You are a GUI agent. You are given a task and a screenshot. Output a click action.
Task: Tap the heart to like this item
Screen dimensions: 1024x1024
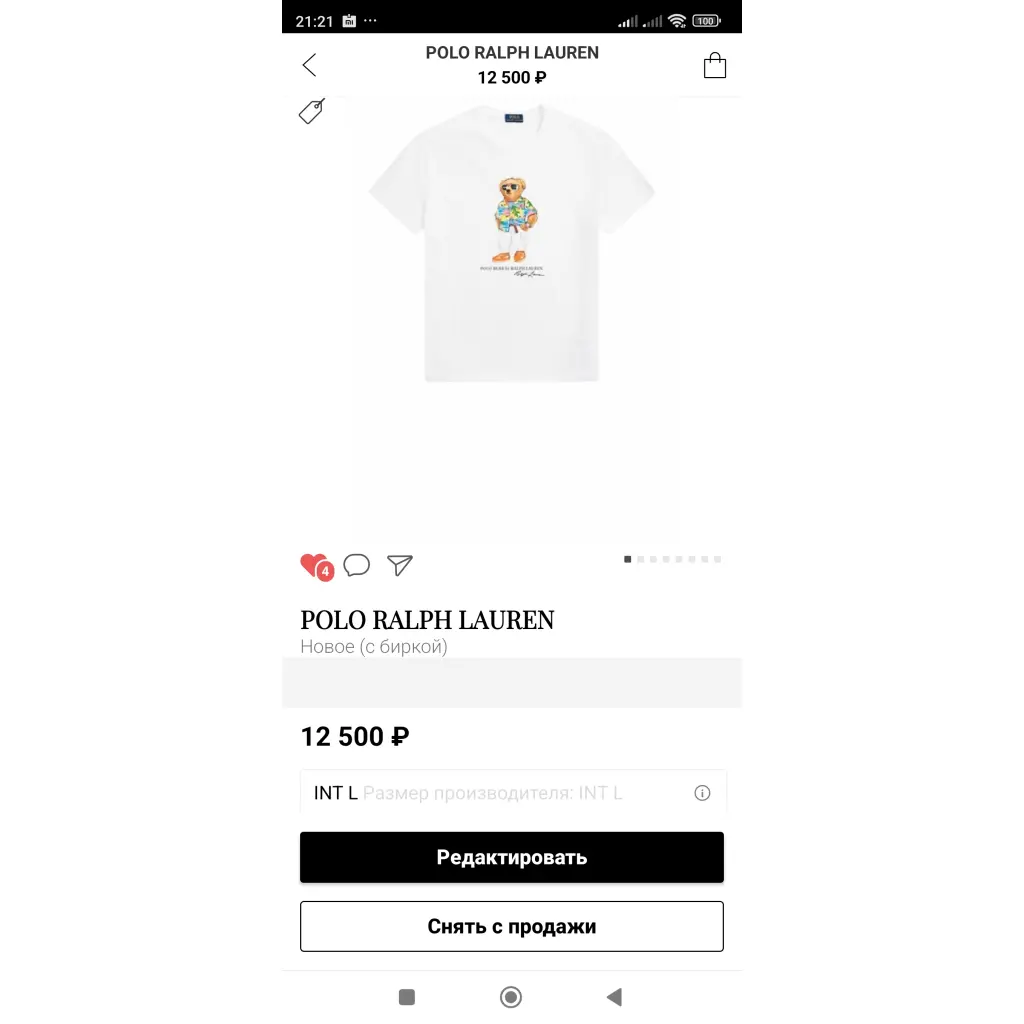(x=314, y=565)
